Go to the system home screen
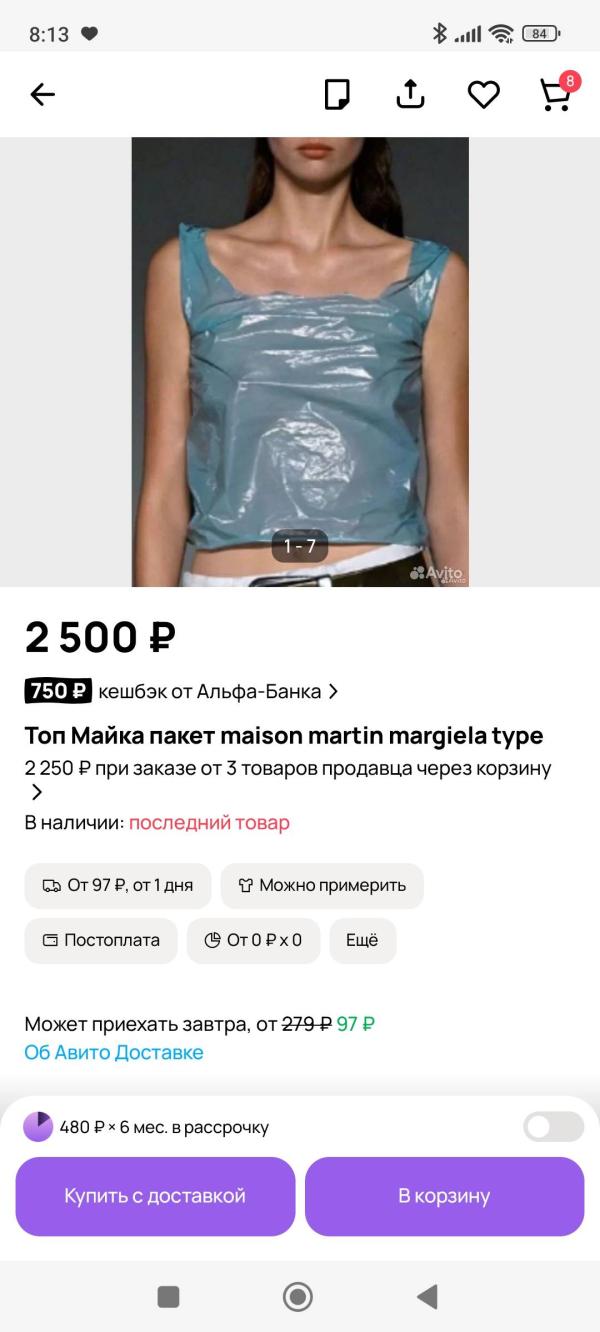The image size is (600, 1332). pos(298,1297)
